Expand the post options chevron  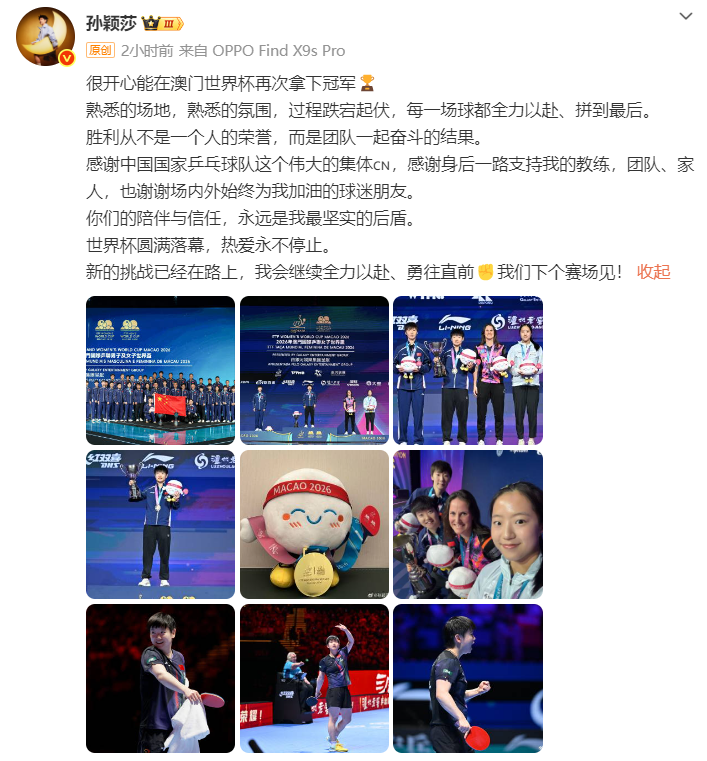click(x=685, y=17)
